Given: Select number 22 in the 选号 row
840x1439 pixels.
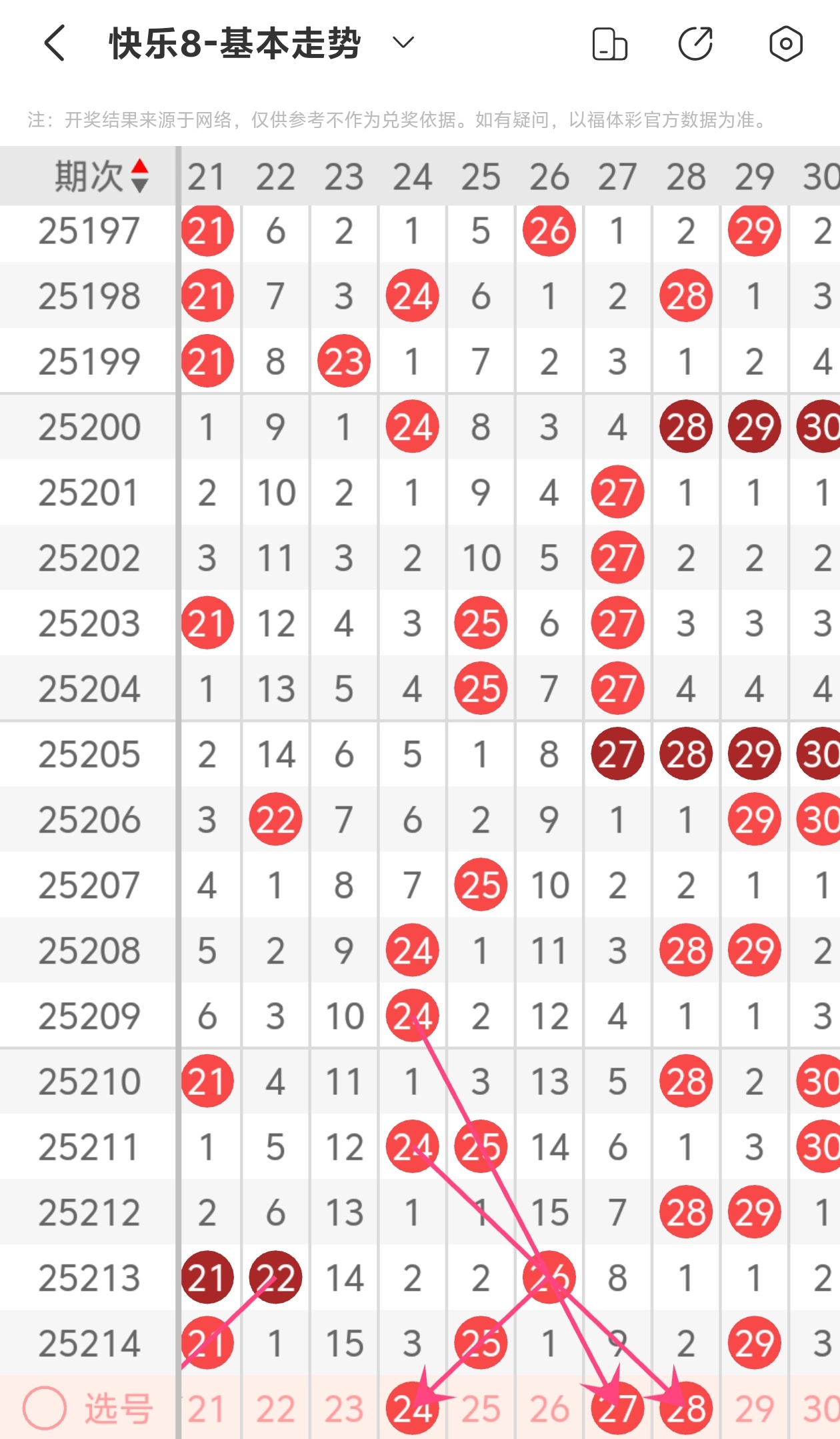Looking at the screenshot, I should (x=275, y=1410).
